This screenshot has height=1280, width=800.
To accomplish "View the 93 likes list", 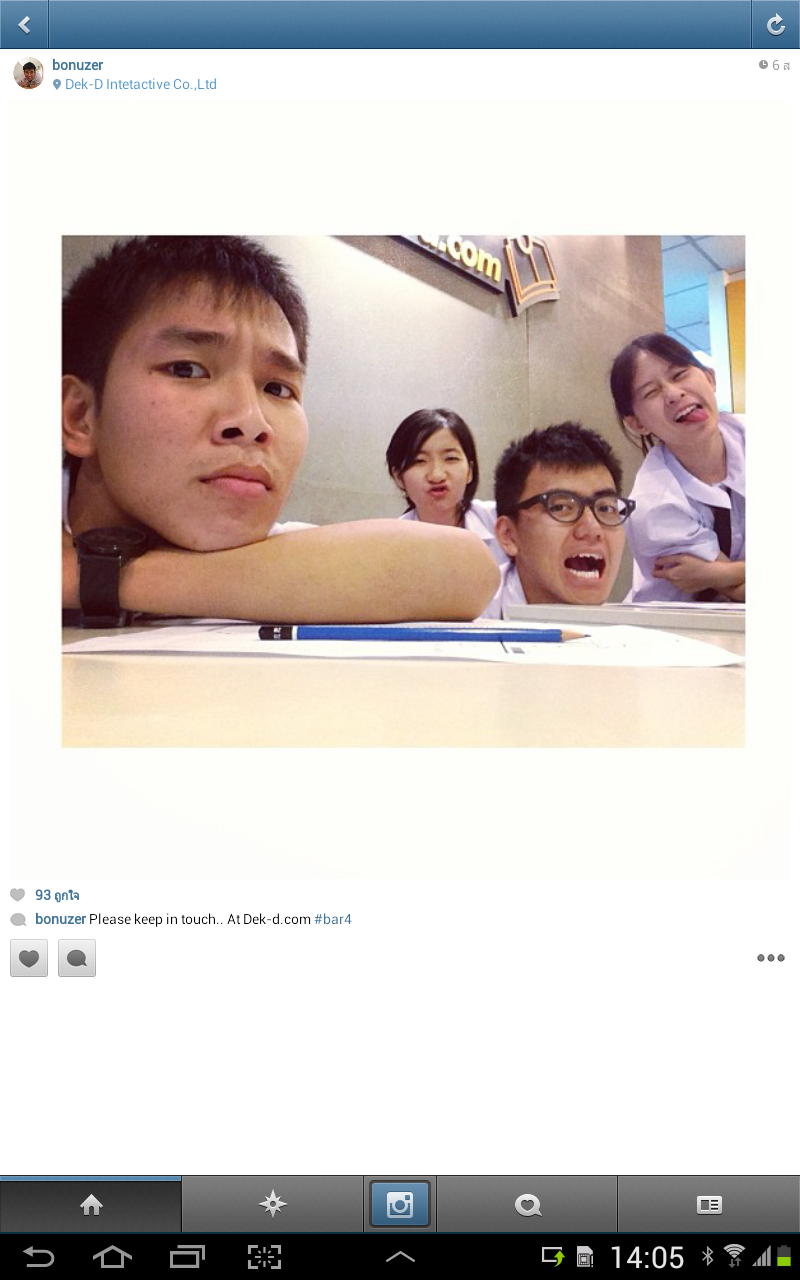I will pos(57,895).
